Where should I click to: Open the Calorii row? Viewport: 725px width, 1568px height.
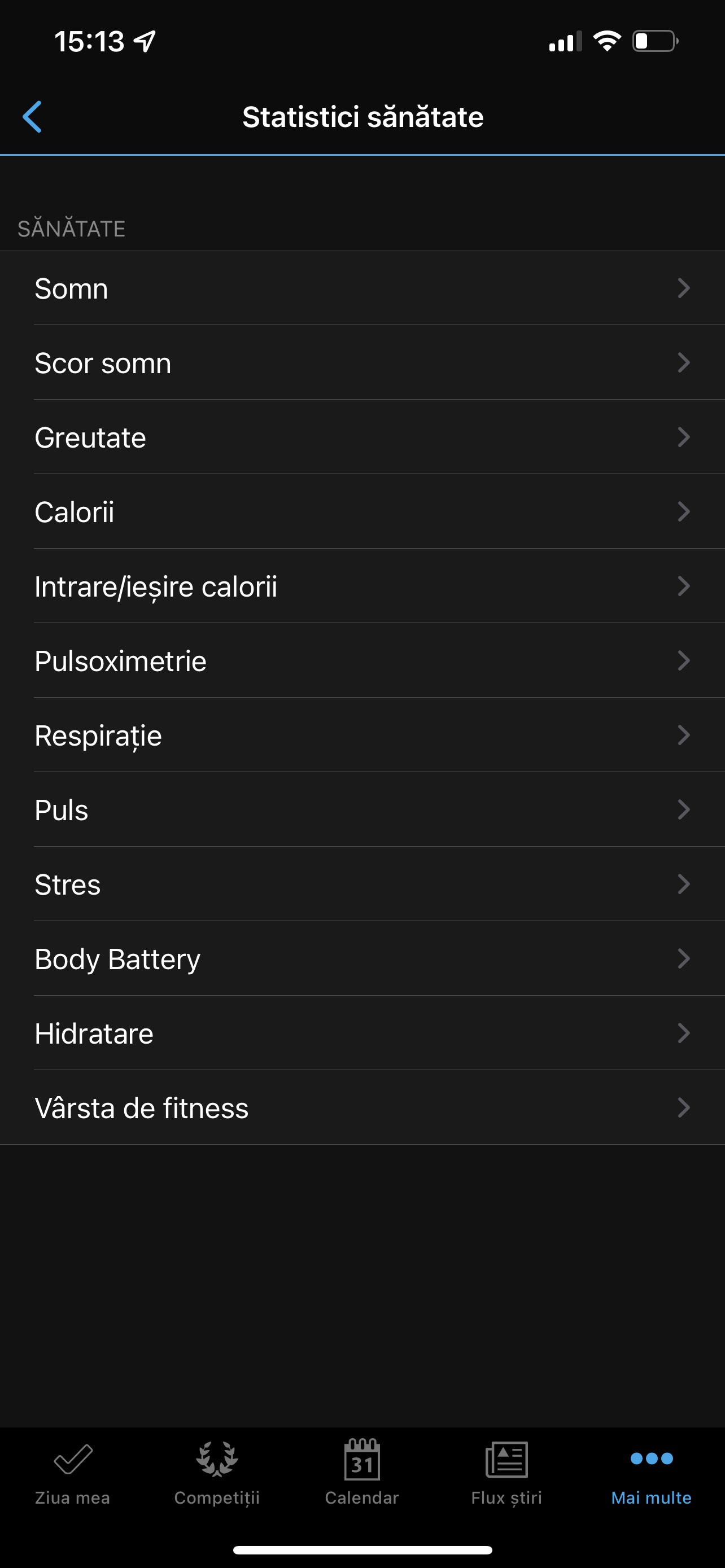(362, 511)
